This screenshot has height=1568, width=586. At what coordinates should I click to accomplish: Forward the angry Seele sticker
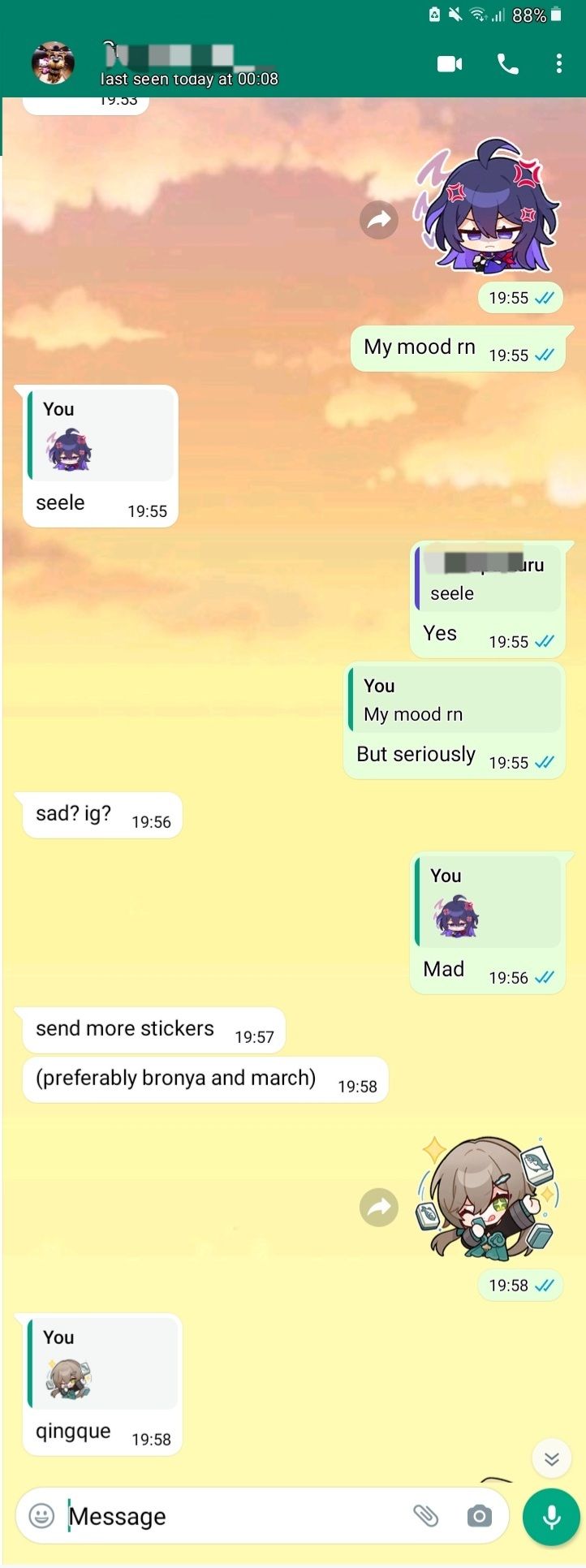point(379,219)
